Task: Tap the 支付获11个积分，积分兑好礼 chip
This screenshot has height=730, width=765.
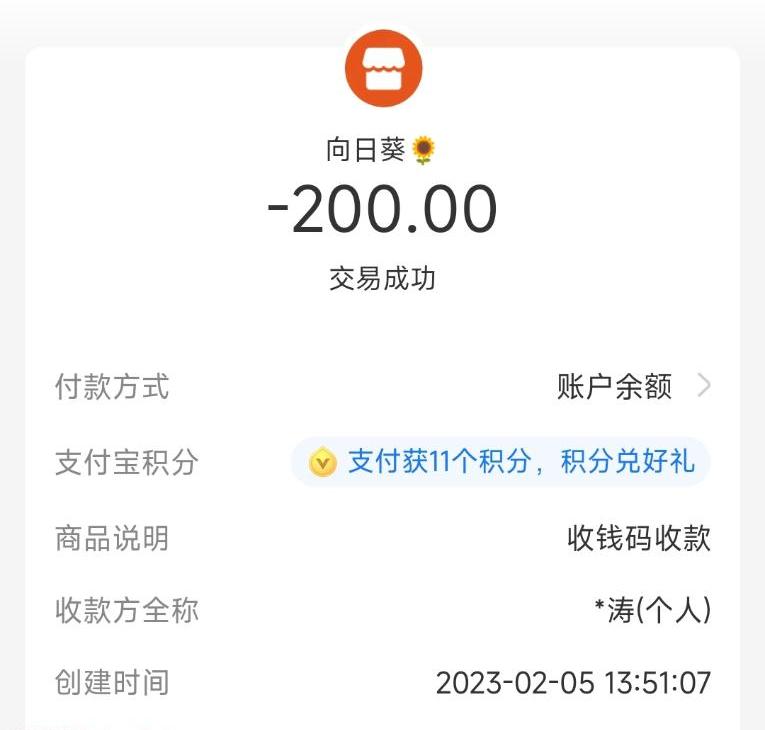Action: [501, 462]
